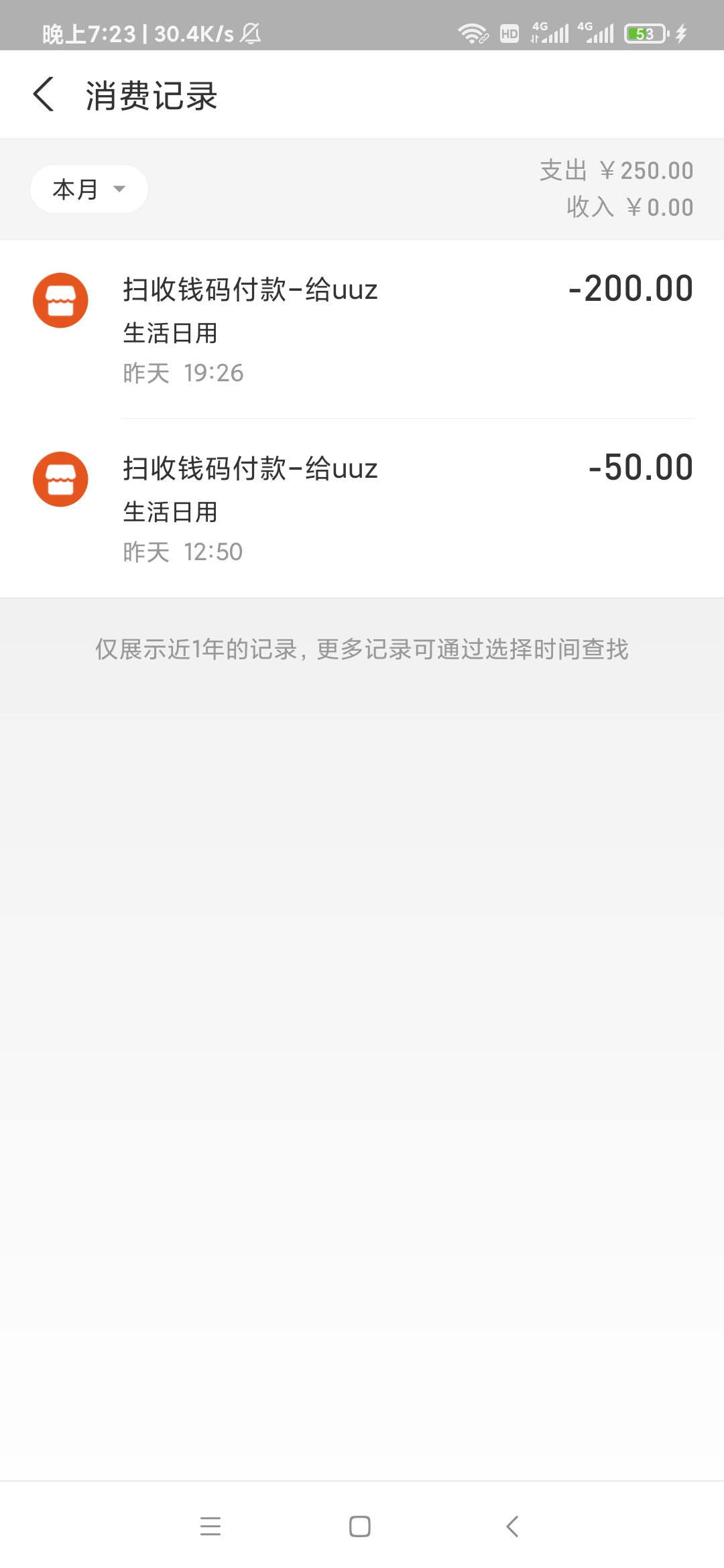Tap the orange merchant icon beside the -200.00 record
Screen dimensions: 724x1568
60,300
